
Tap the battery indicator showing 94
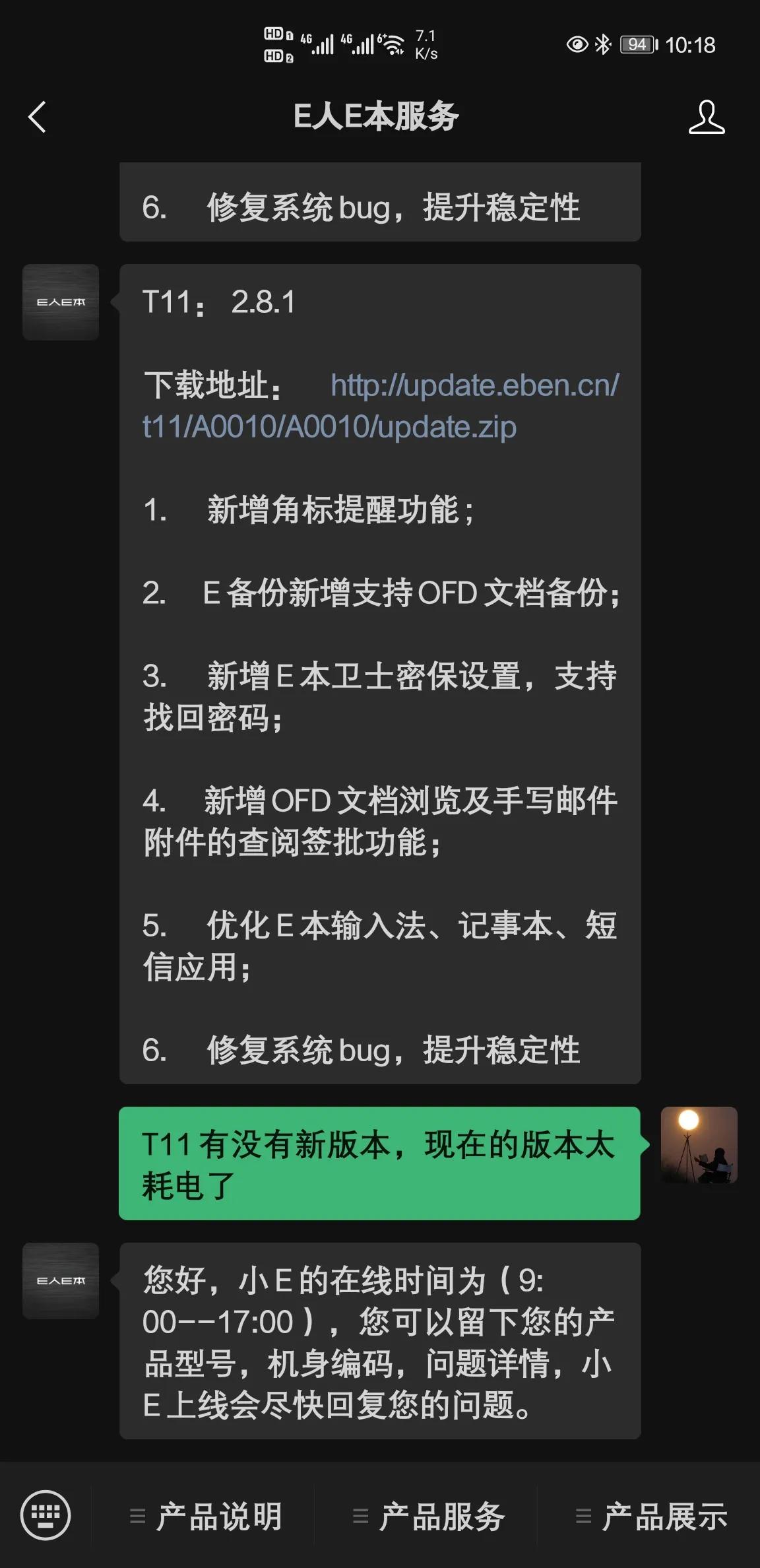pos(637,44)
